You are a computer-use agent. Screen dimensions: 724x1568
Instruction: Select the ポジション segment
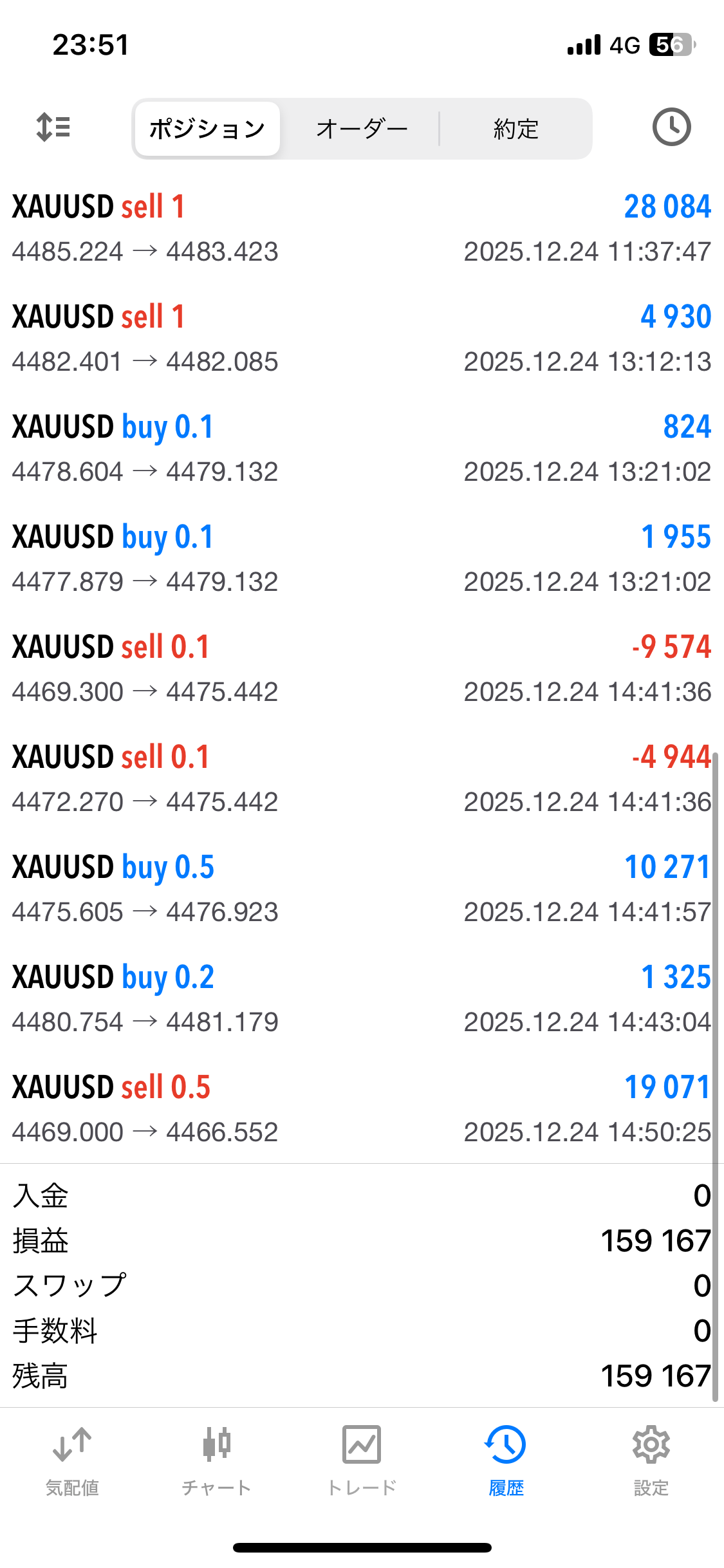207,129
